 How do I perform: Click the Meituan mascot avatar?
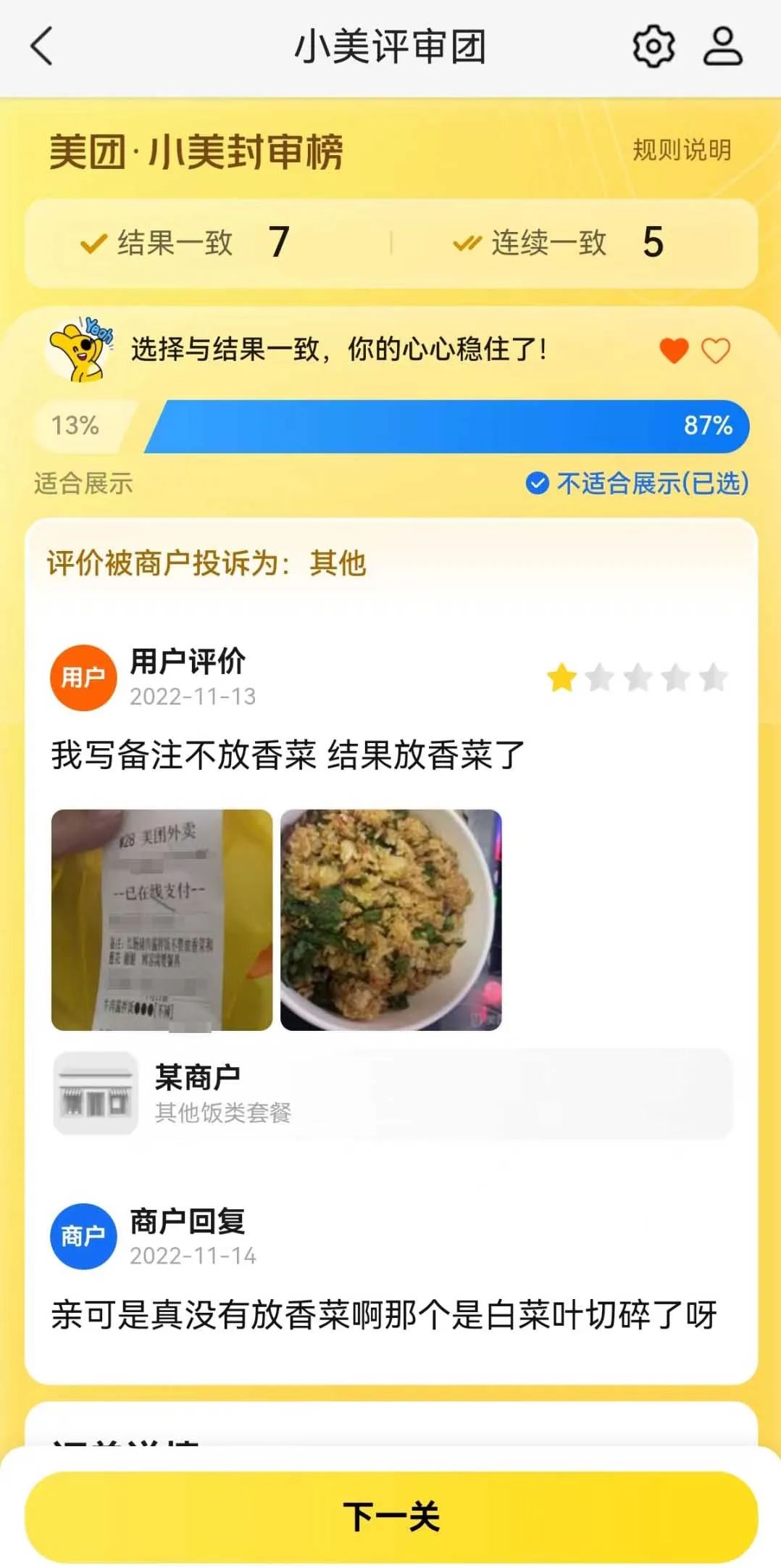coord(82,350)
